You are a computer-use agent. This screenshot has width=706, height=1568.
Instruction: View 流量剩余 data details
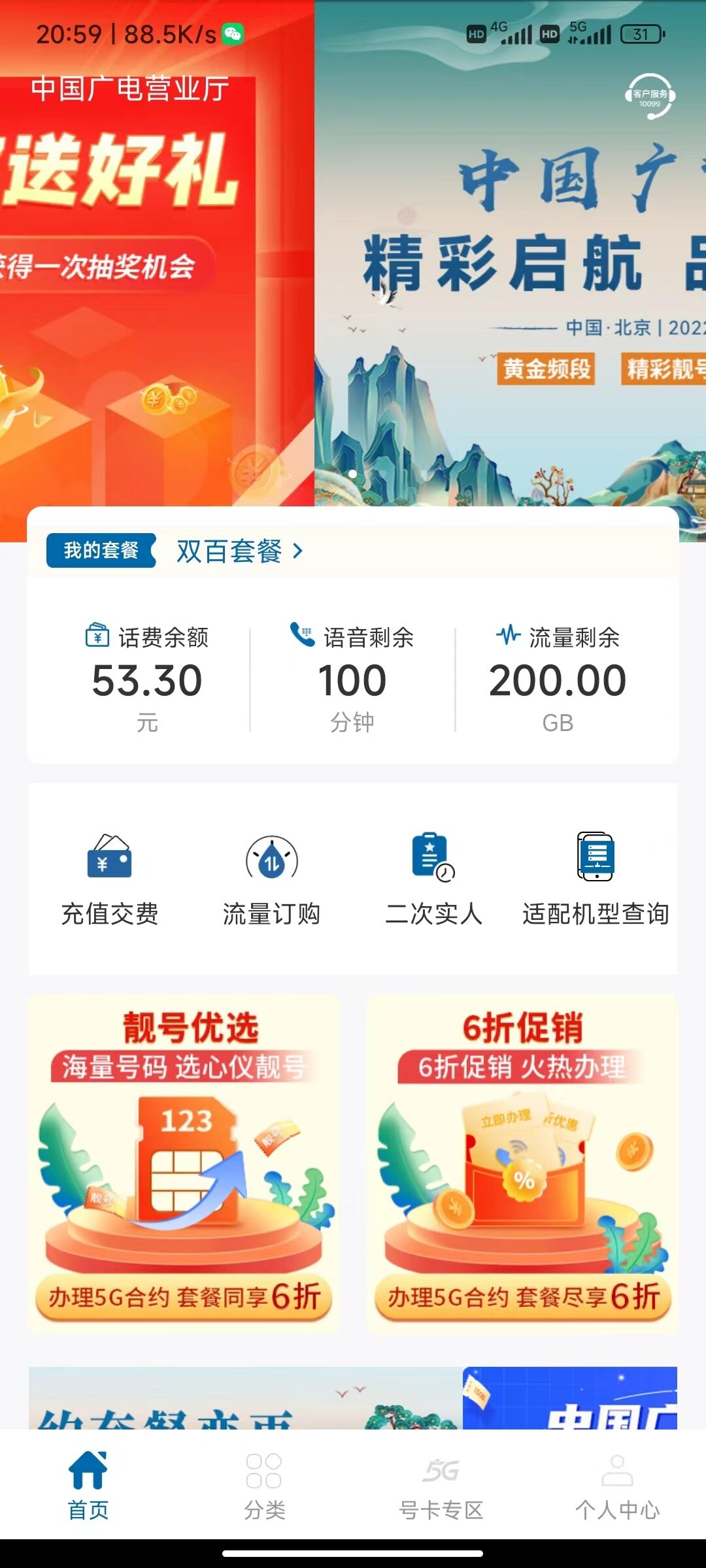click(558, 679)
